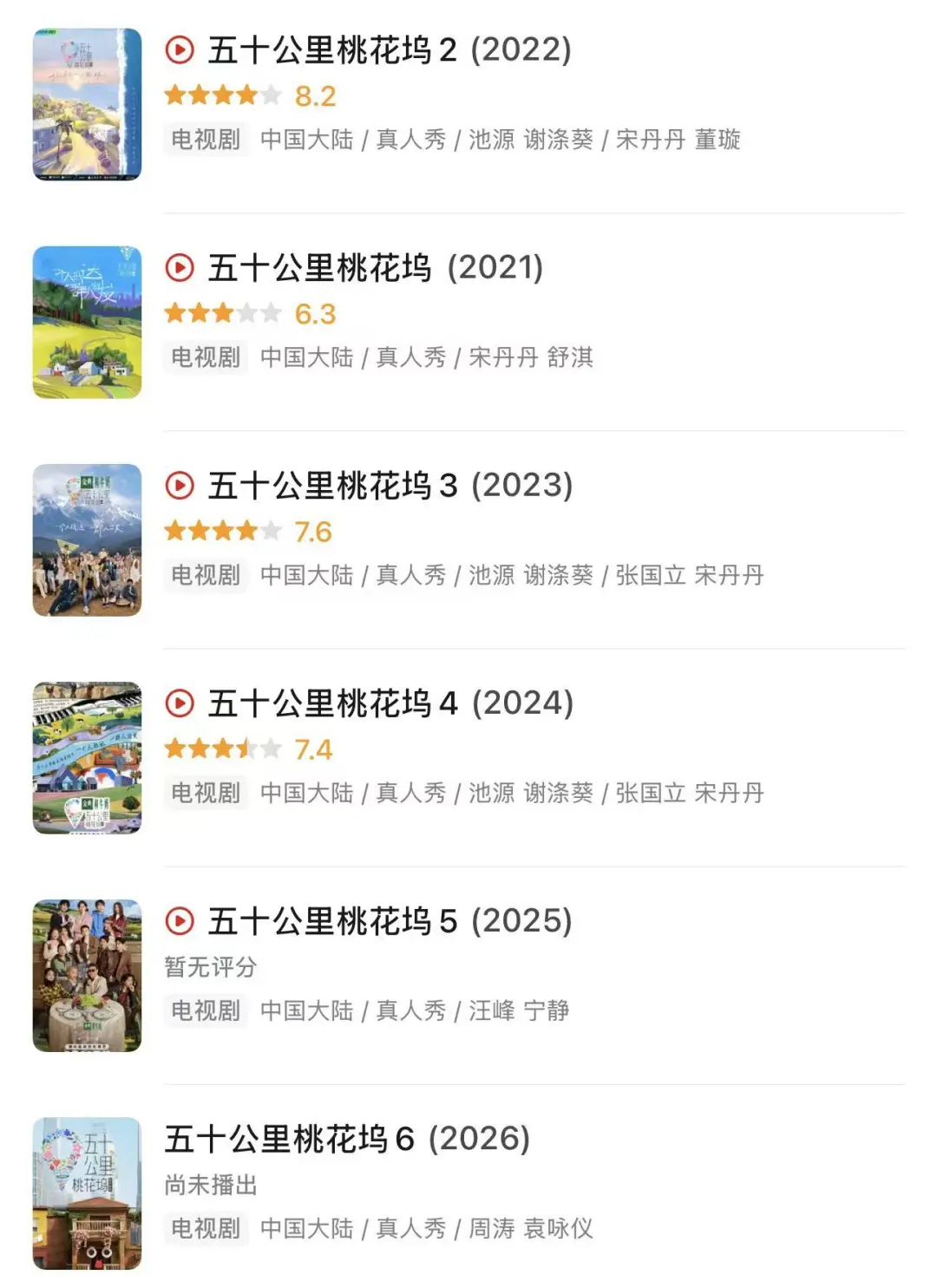Click actor name 汪峰 under the 2025 entry
Screen dimensions: 937x1288
(493, 1010)
